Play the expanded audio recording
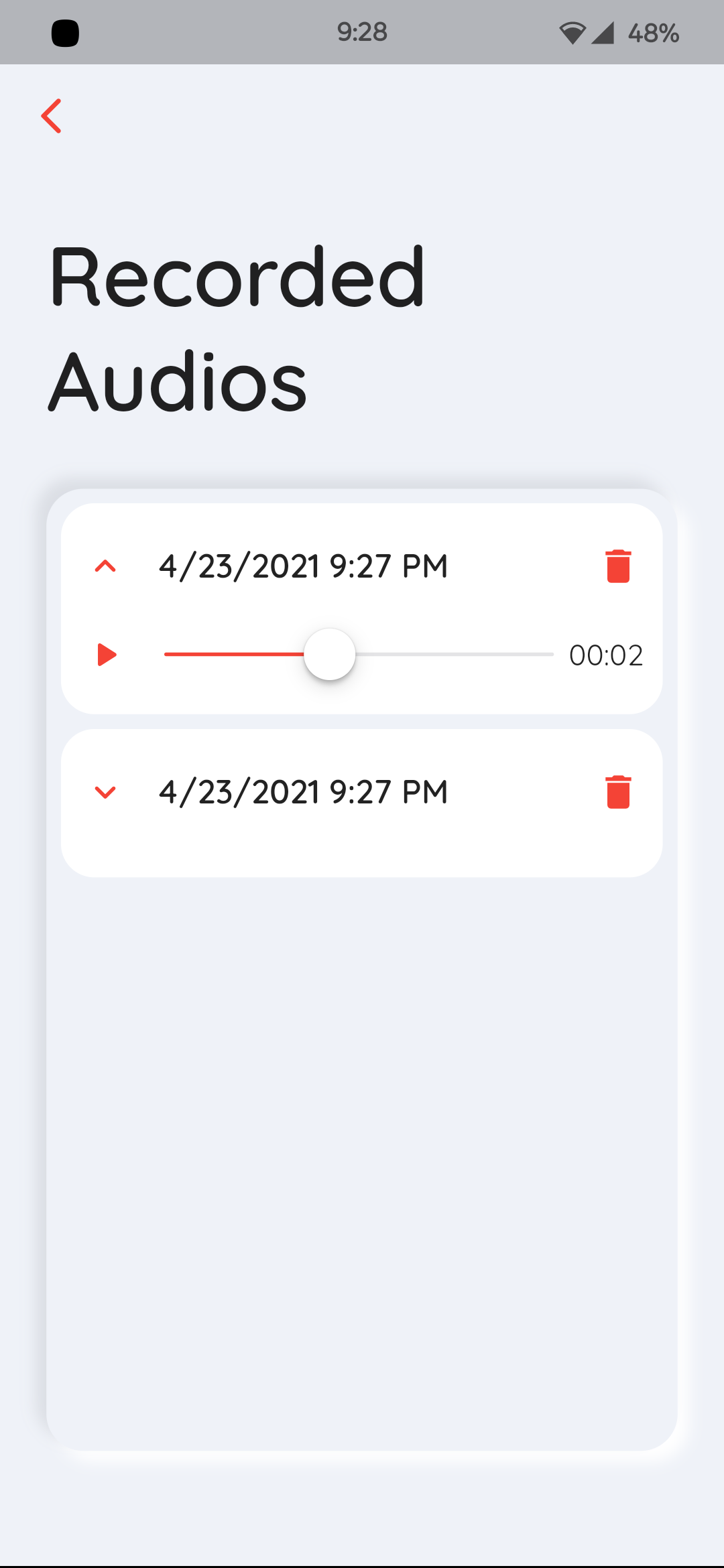724x1568 pixels. (107, 655)
